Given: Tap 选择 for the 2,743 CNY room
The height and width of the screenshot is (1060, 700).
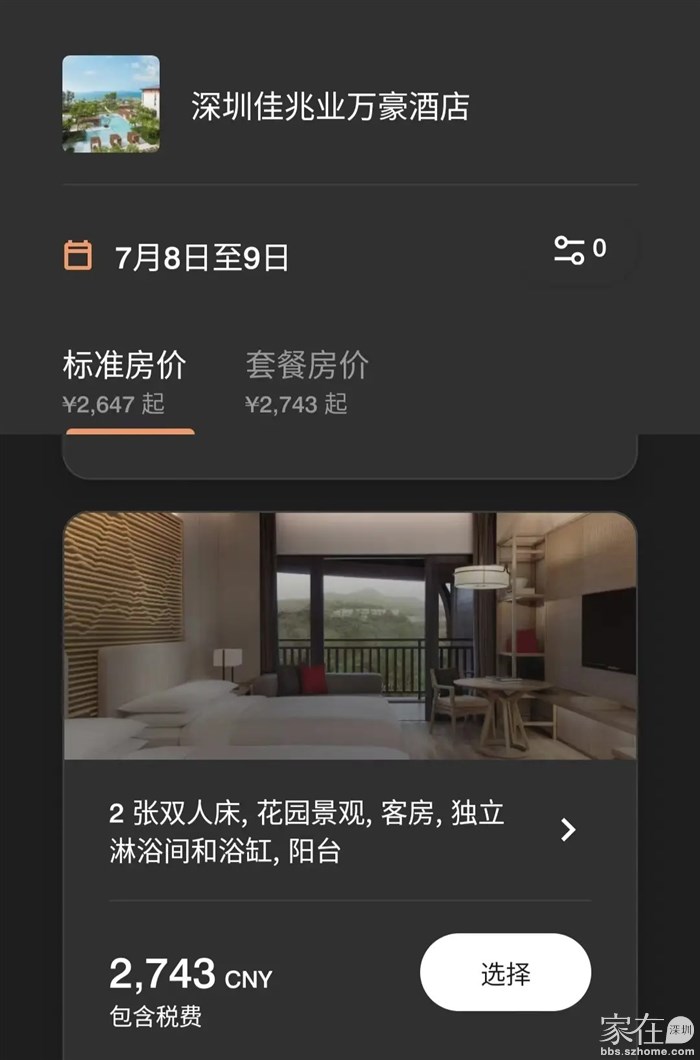Looking at the screenshot, I should [505, 973].
